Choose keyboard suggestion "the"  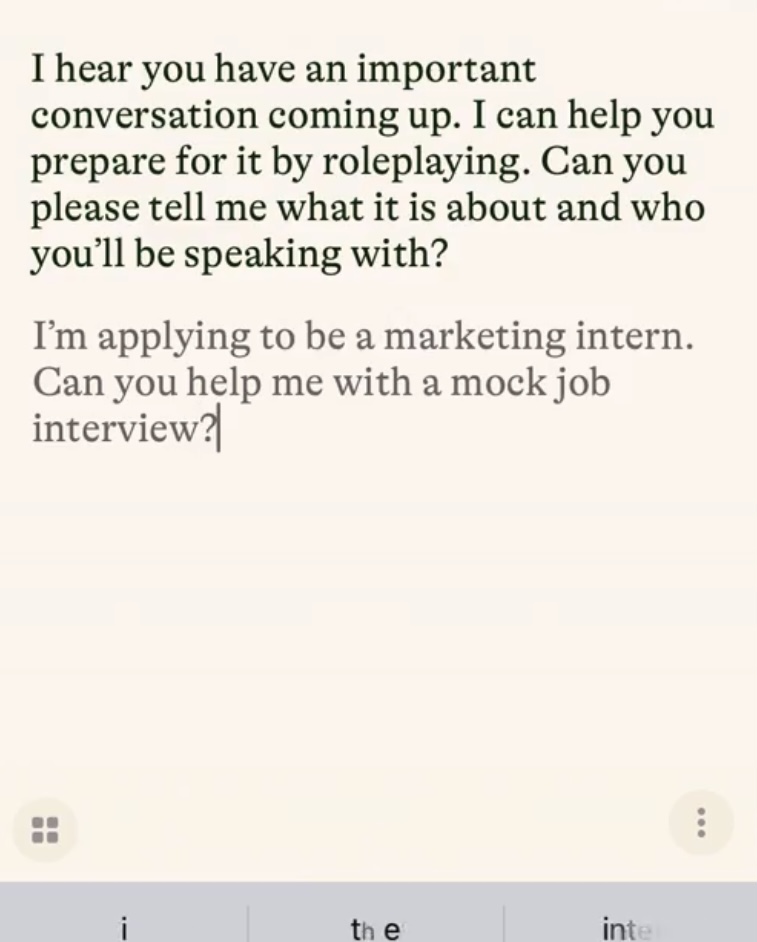pos(376,929)
